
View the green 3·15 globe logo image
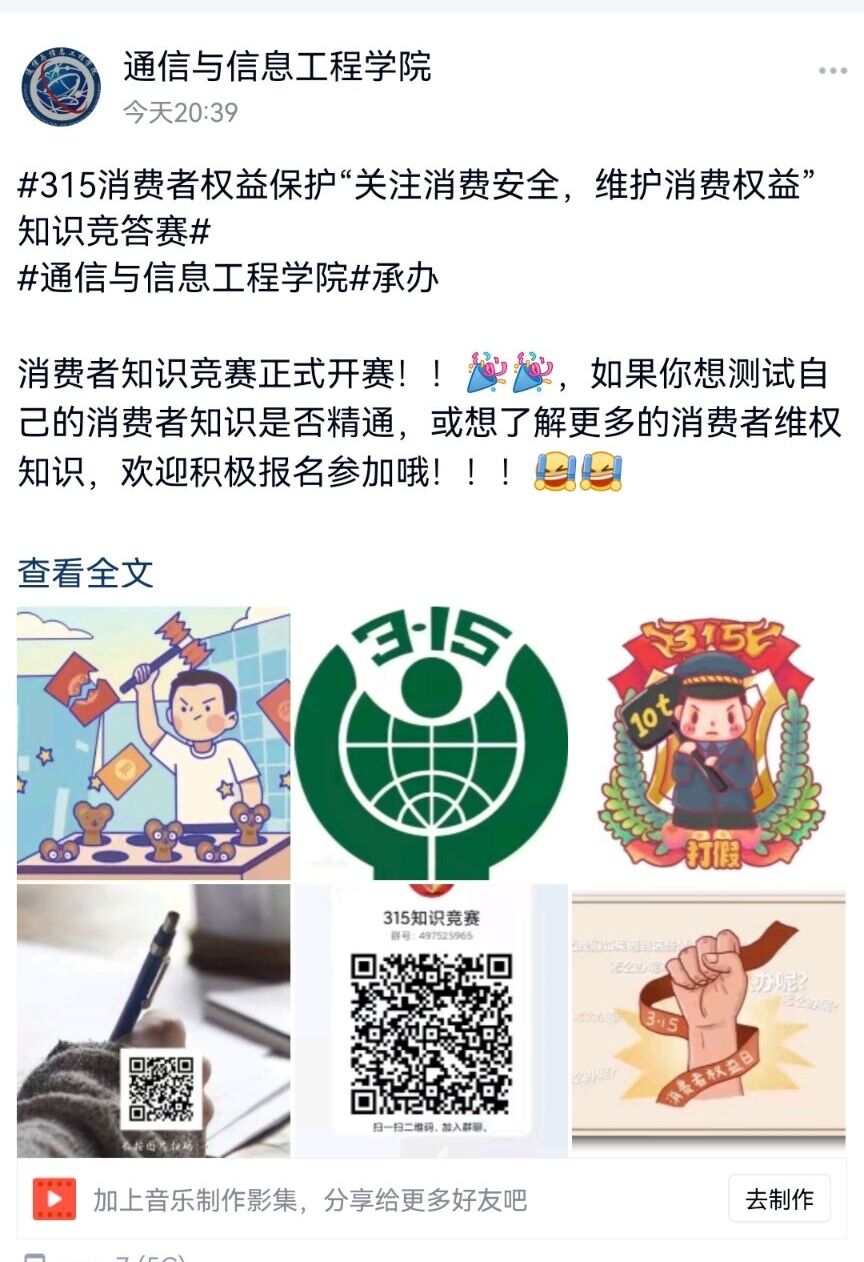431,743
